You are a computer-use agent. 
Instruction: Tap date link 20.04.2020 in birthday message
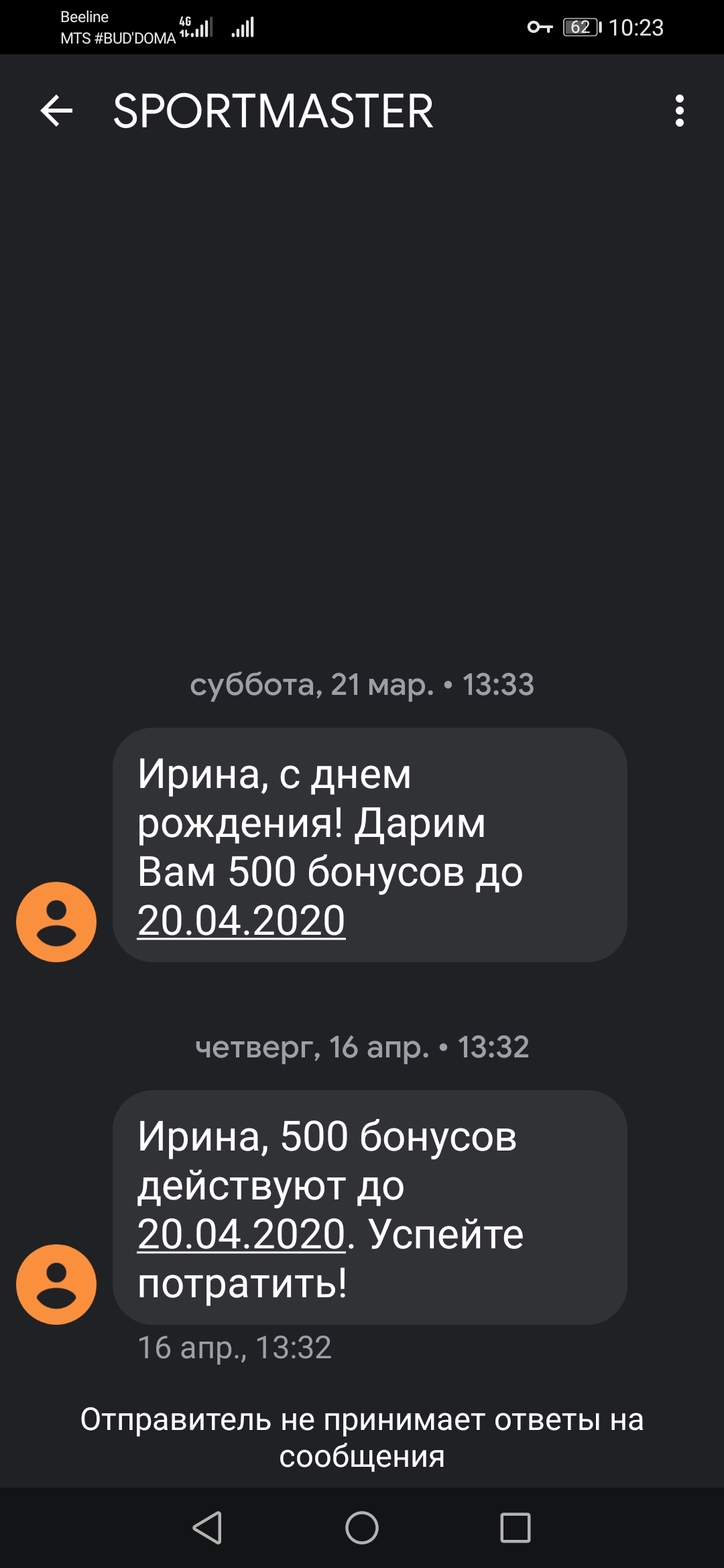241,921
